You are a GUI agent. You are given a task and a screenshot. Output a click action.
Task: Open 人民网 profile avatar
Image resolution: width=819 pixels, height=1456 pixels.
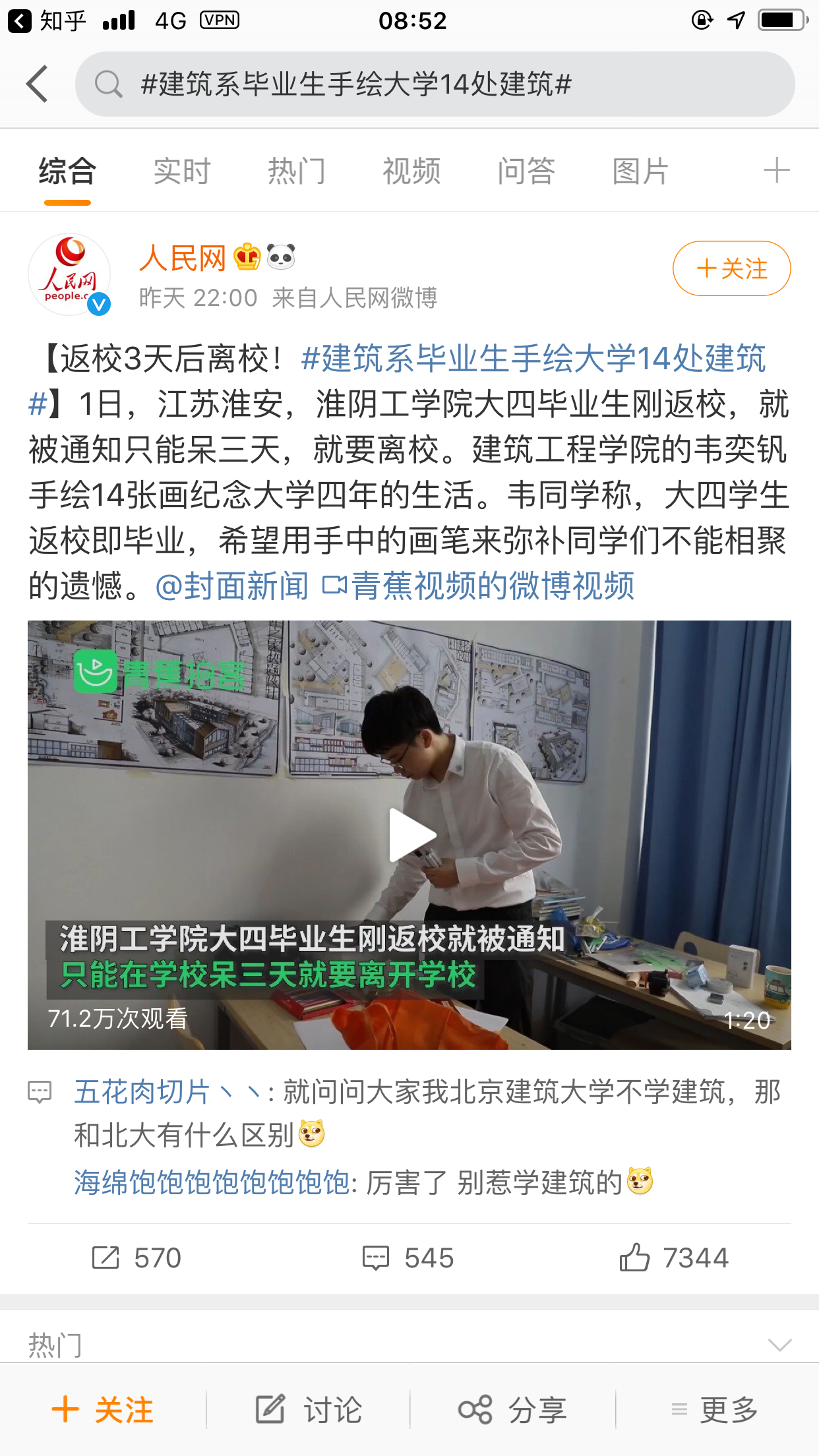[x=69, y=274]
